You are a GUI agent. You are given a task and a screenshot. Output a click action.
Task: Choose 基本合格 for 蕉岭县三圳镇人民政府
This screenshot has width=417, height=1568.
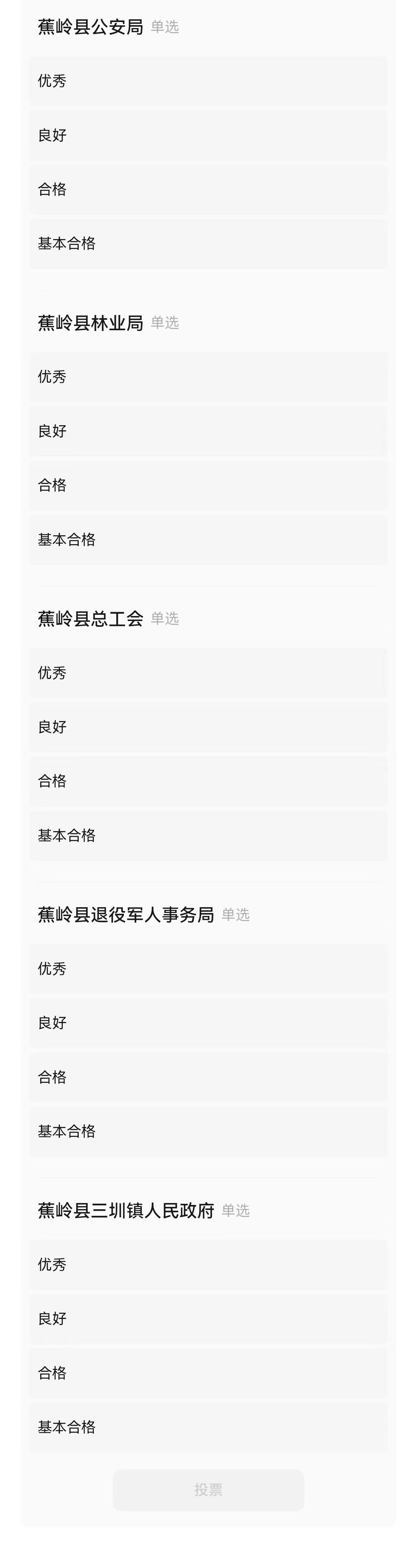(x=208, y=1427)
